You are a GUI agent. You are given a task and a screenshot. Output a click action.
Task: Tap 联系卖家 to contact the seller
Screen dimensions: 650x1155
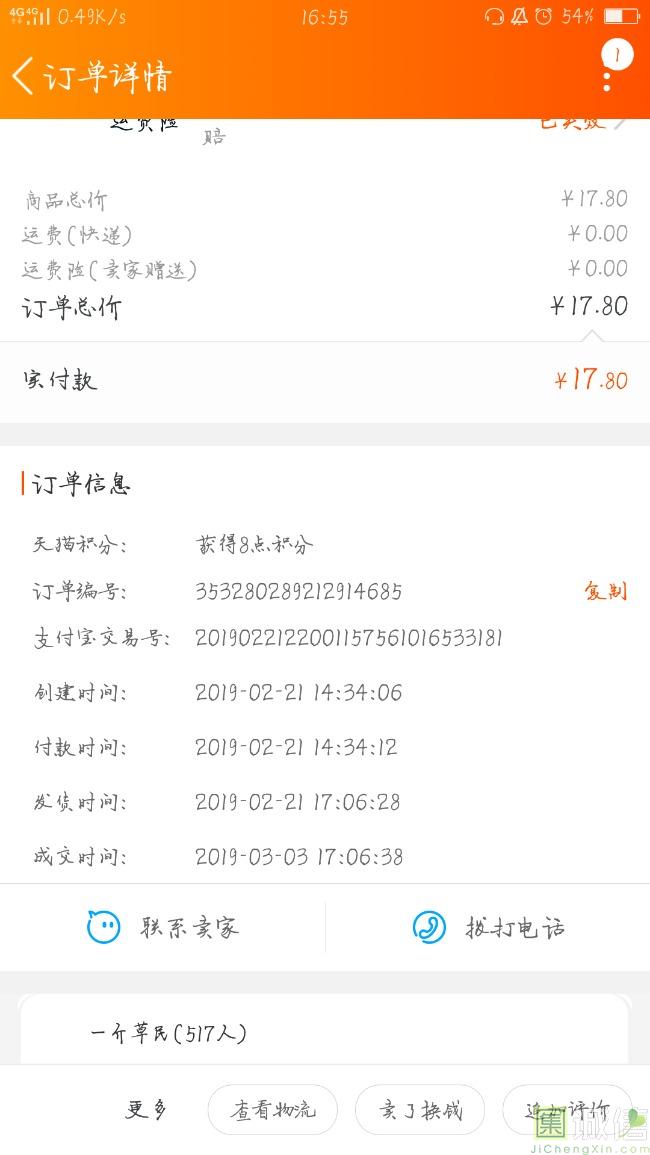coord(163,927)
